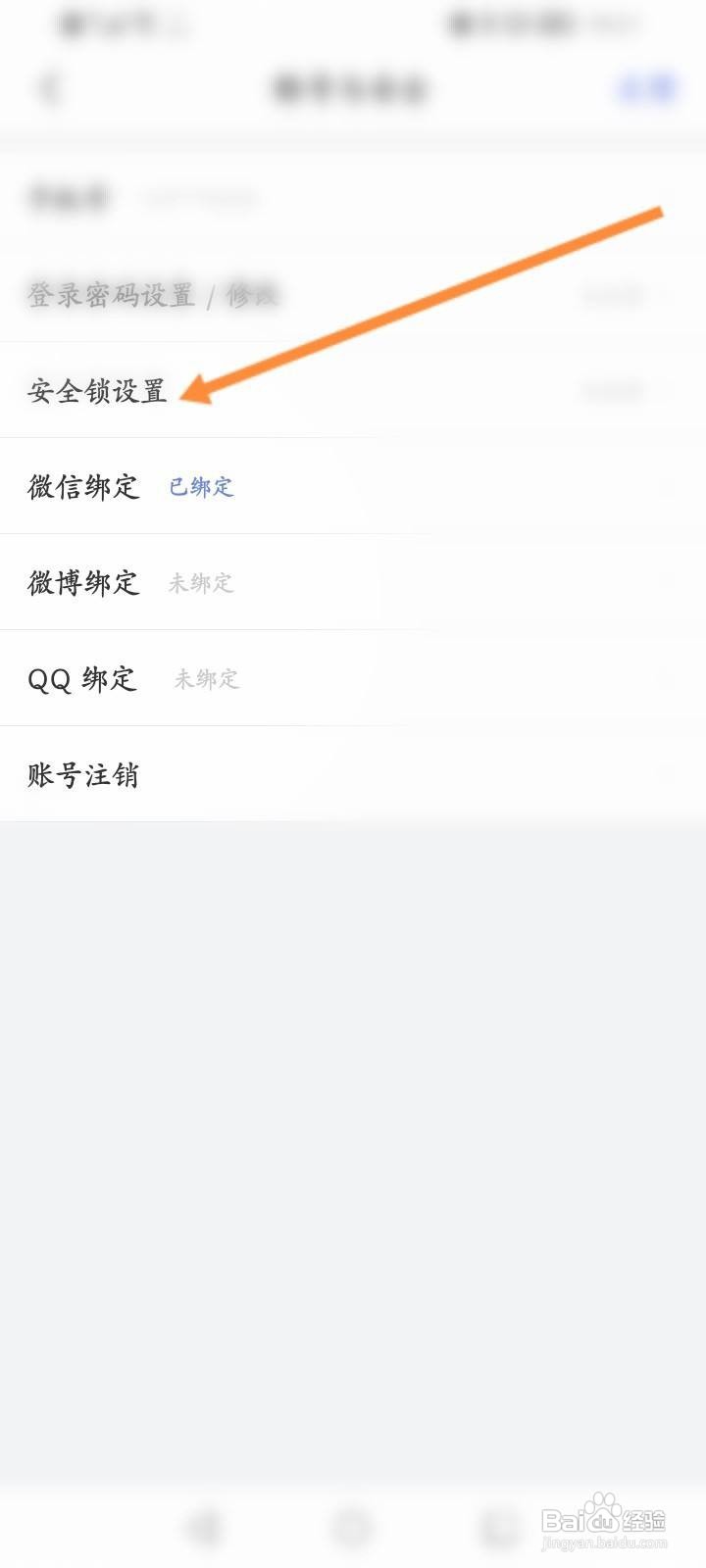This screenshot has width=706, height=1568.
Task: Tap 微博绑定 to bind Weibo account
Action: [x=82, y=583]
